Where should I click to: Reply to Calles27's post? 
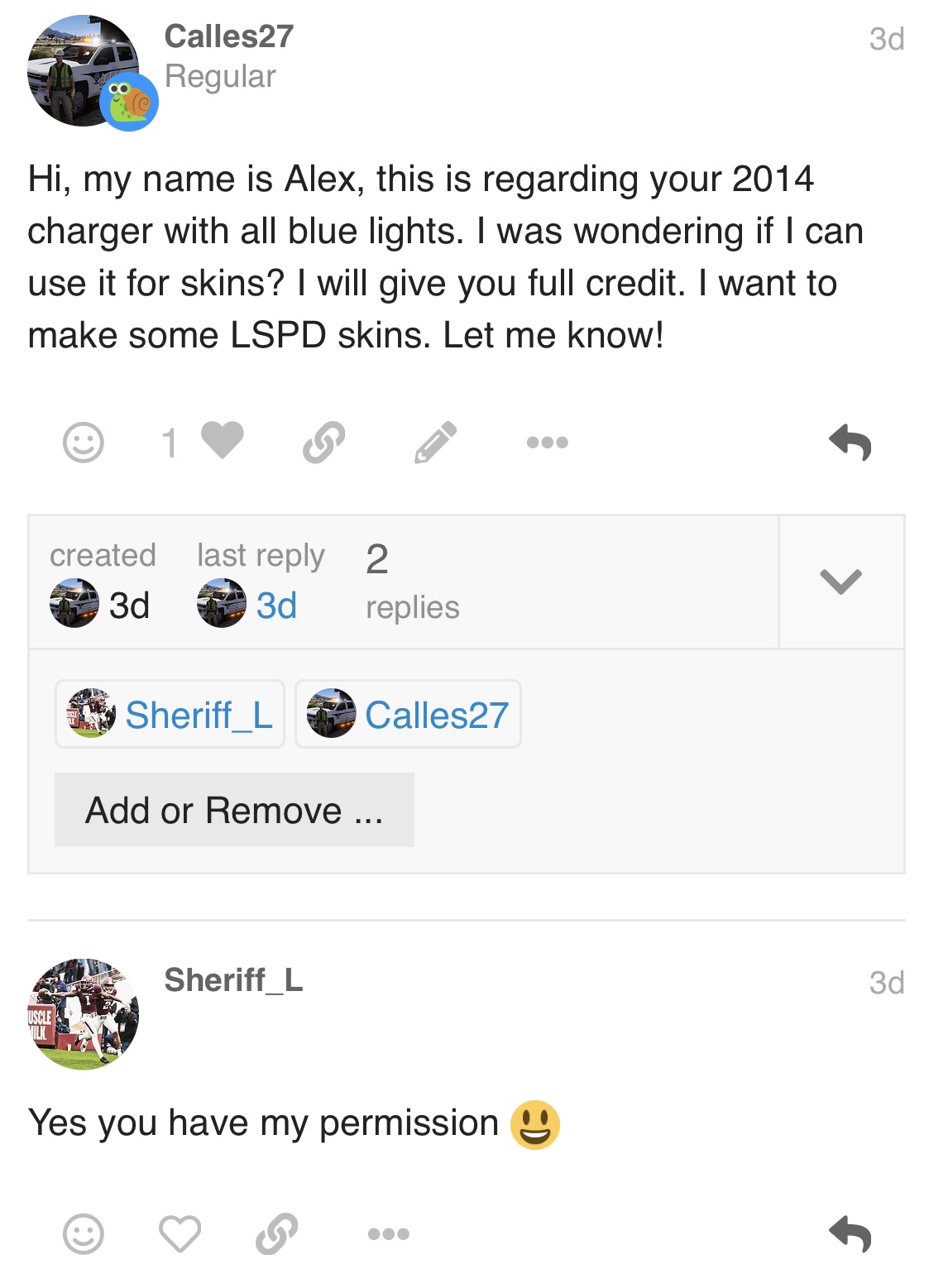click(850, 442)
